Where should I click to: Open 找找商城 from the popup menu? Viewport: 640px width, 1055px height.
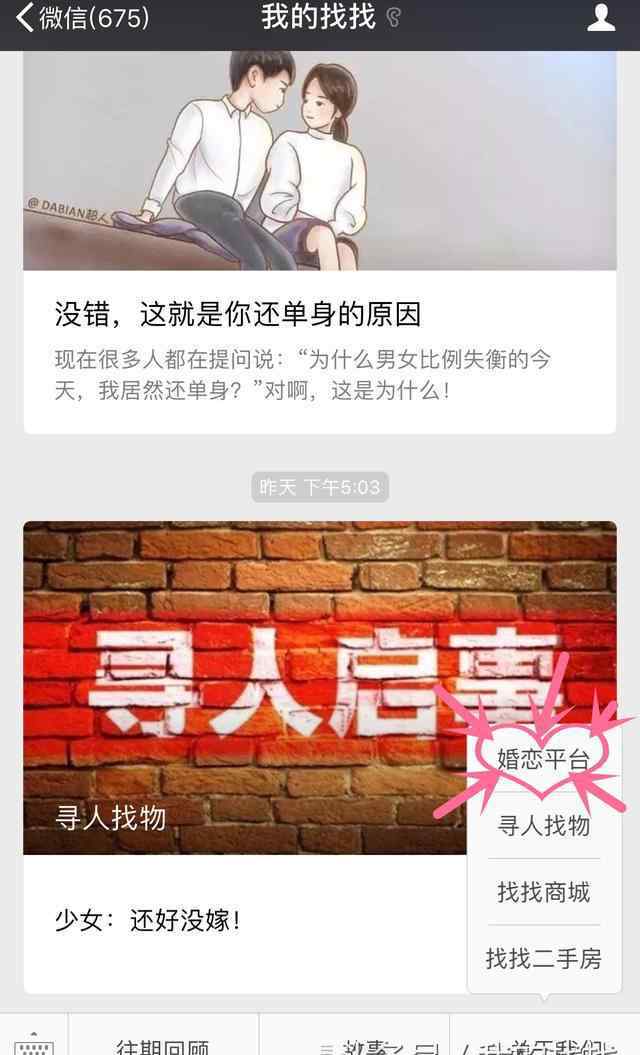(543, 892)
